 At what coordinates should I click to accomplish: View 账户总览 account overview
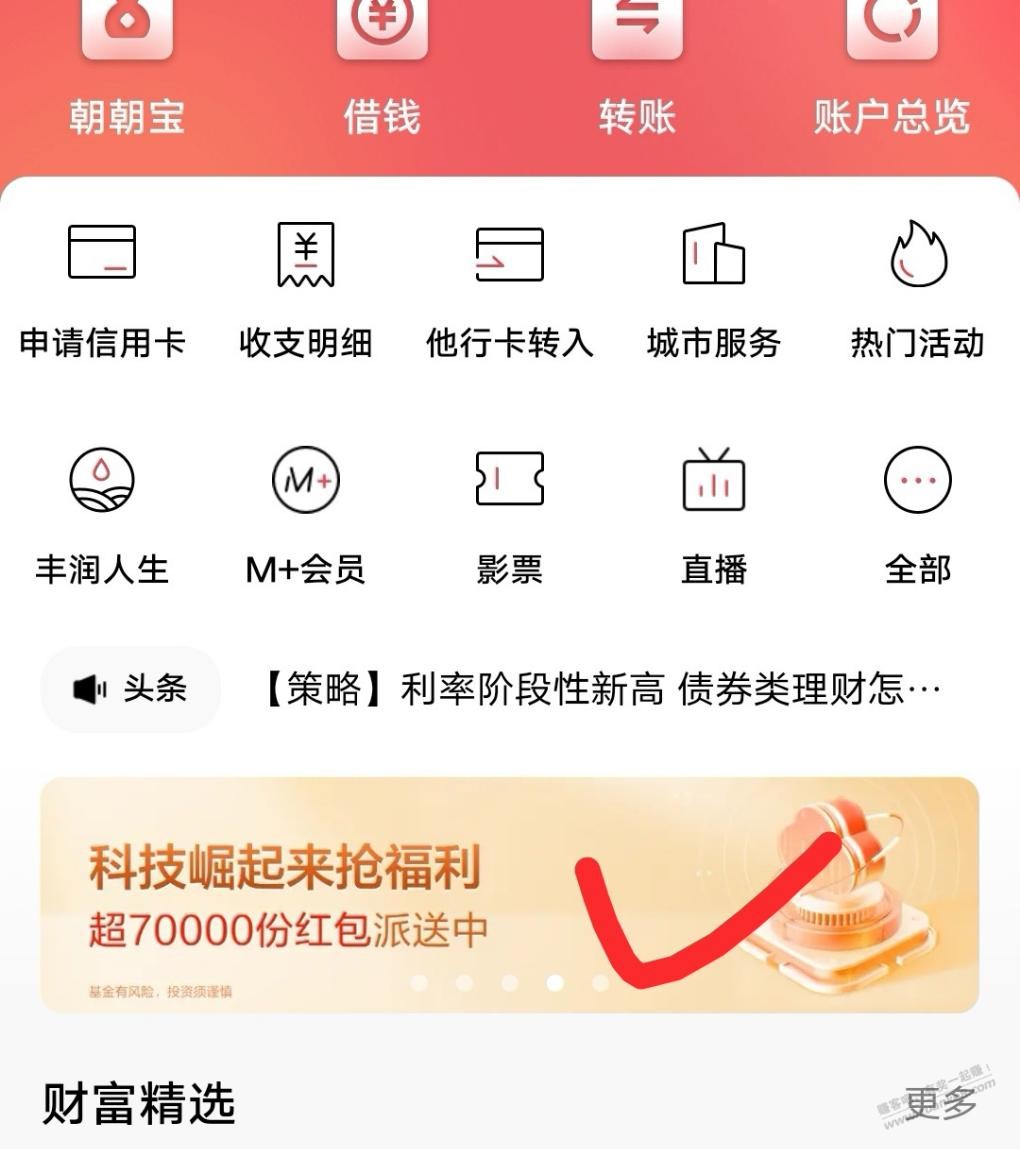click(891, 70)
